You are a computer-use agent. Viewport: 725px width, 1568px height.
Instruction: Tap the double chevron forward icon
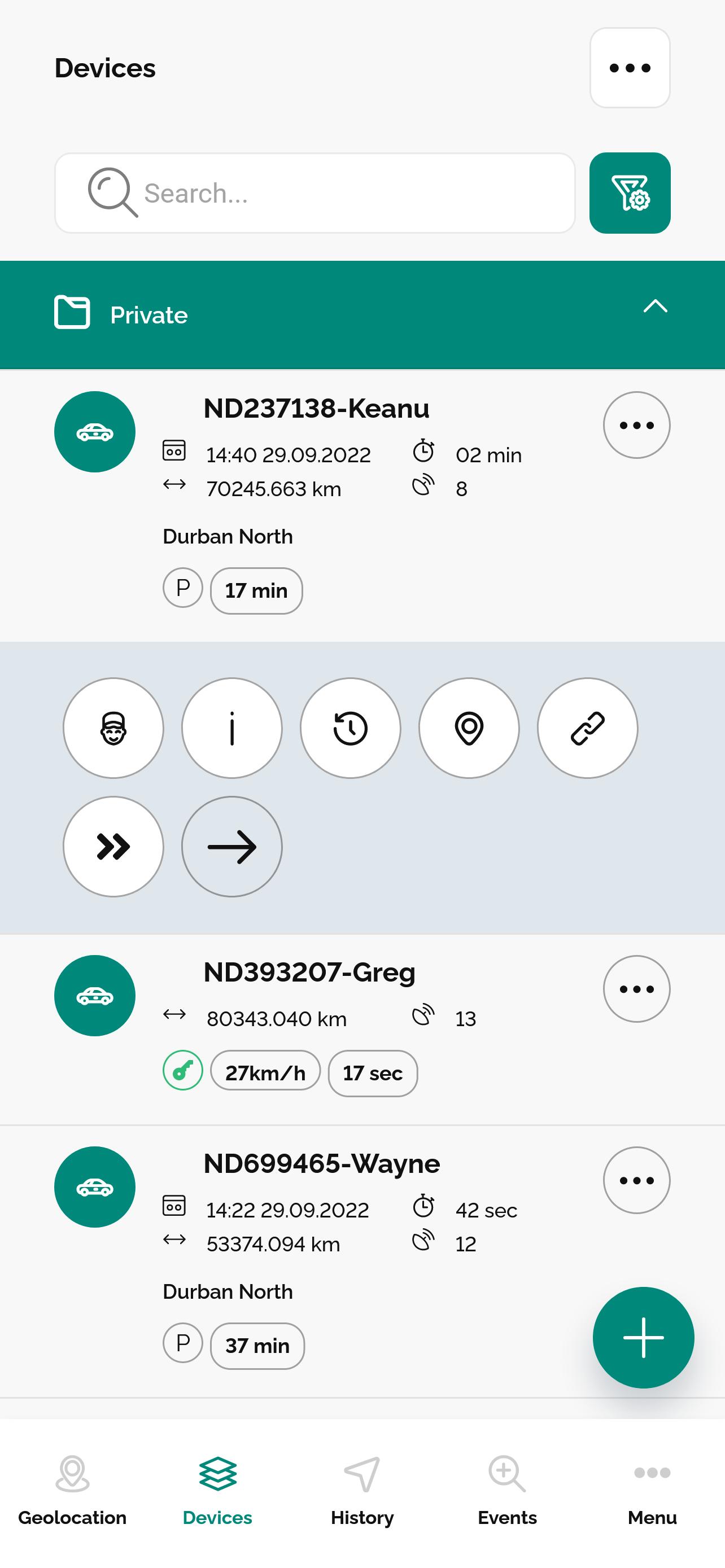113,846
